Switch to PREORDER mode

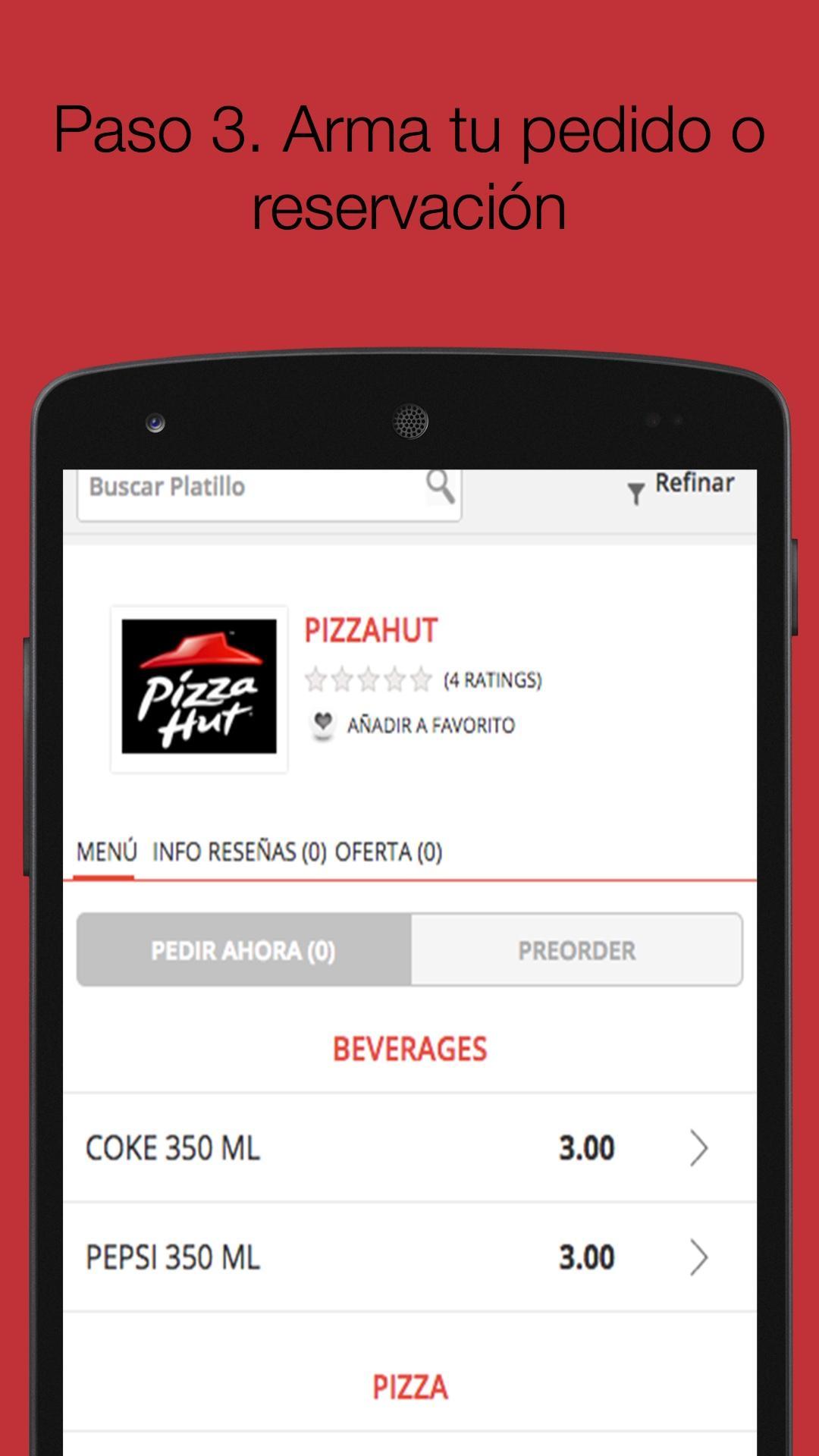coord(578,951)
